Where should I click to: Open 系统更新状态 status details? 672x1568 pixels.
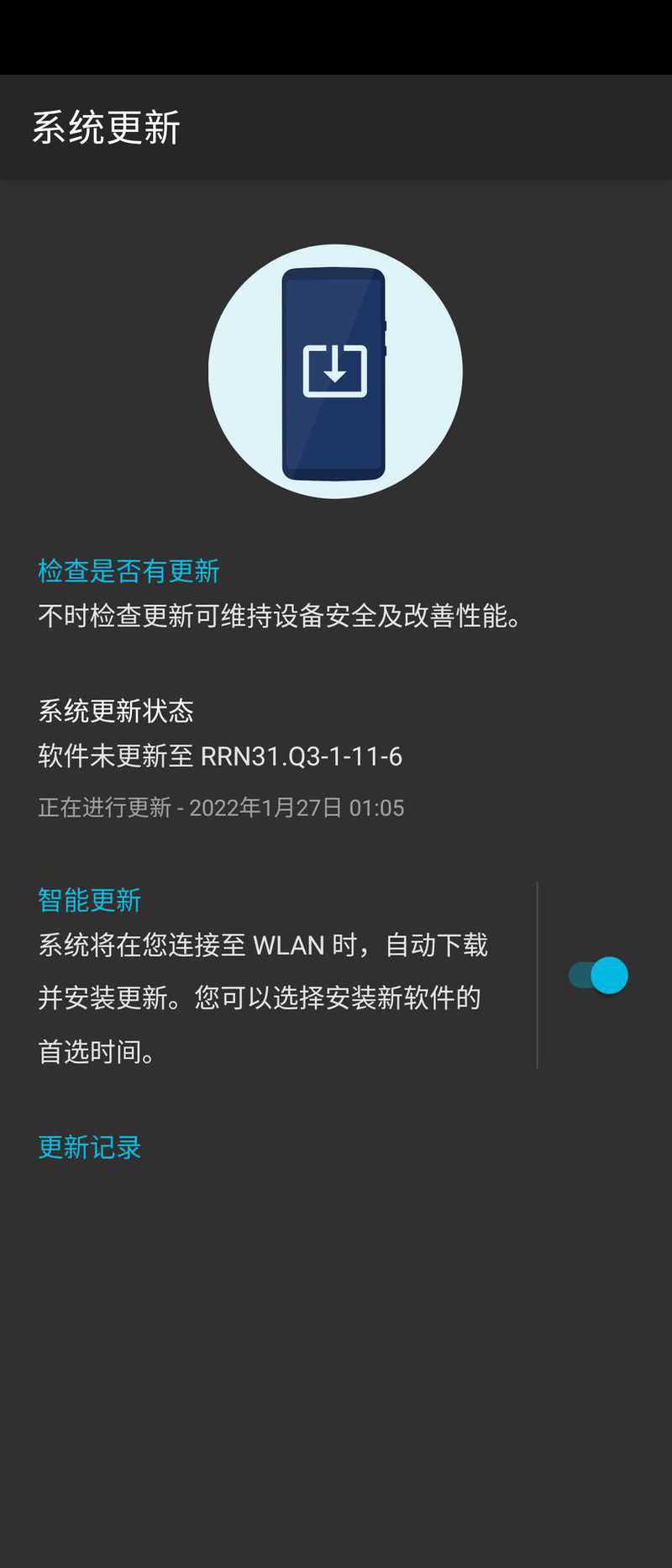click(x=220, y=755)
